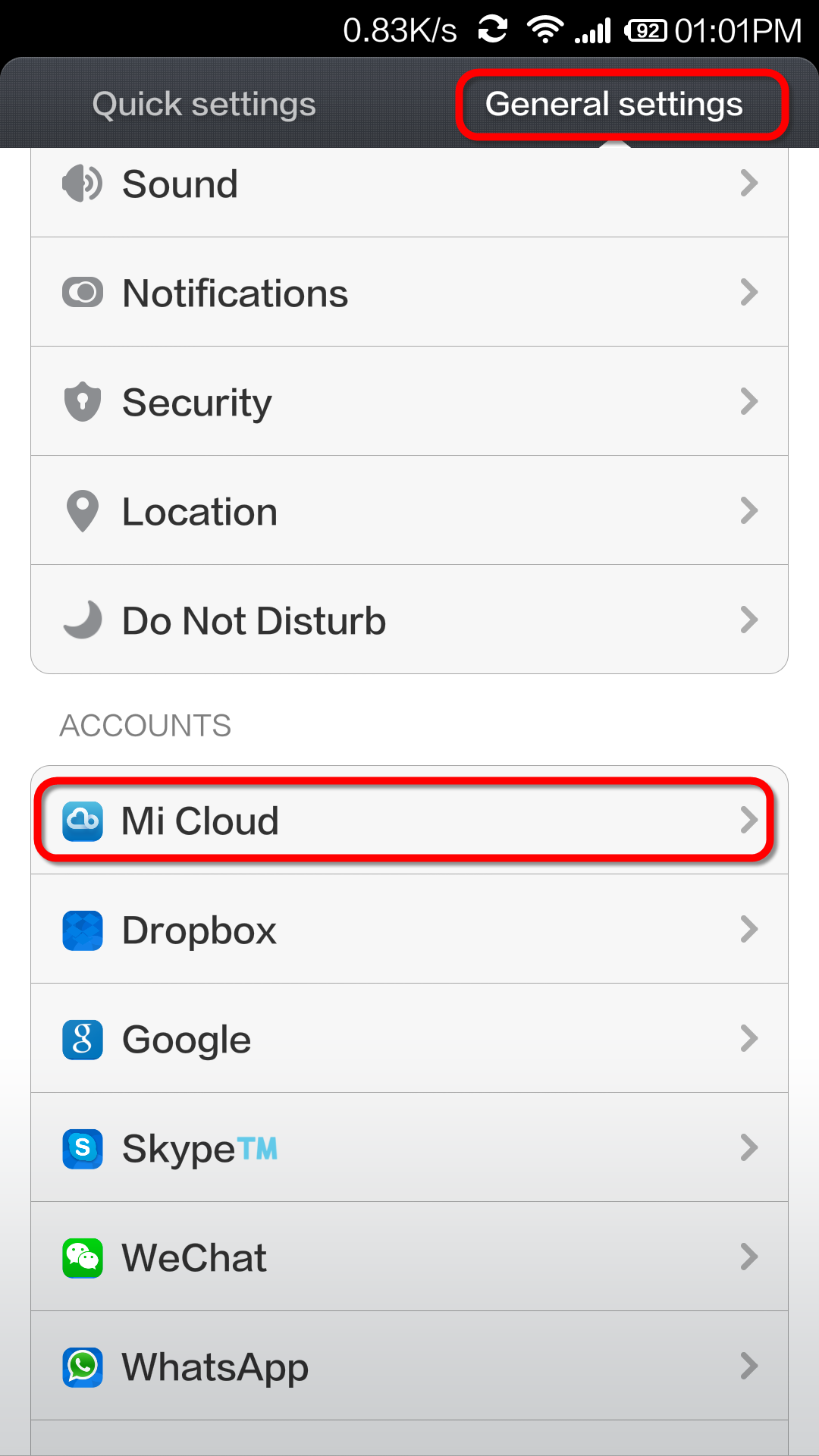
Task: Open the Security row
Action: 409,402
